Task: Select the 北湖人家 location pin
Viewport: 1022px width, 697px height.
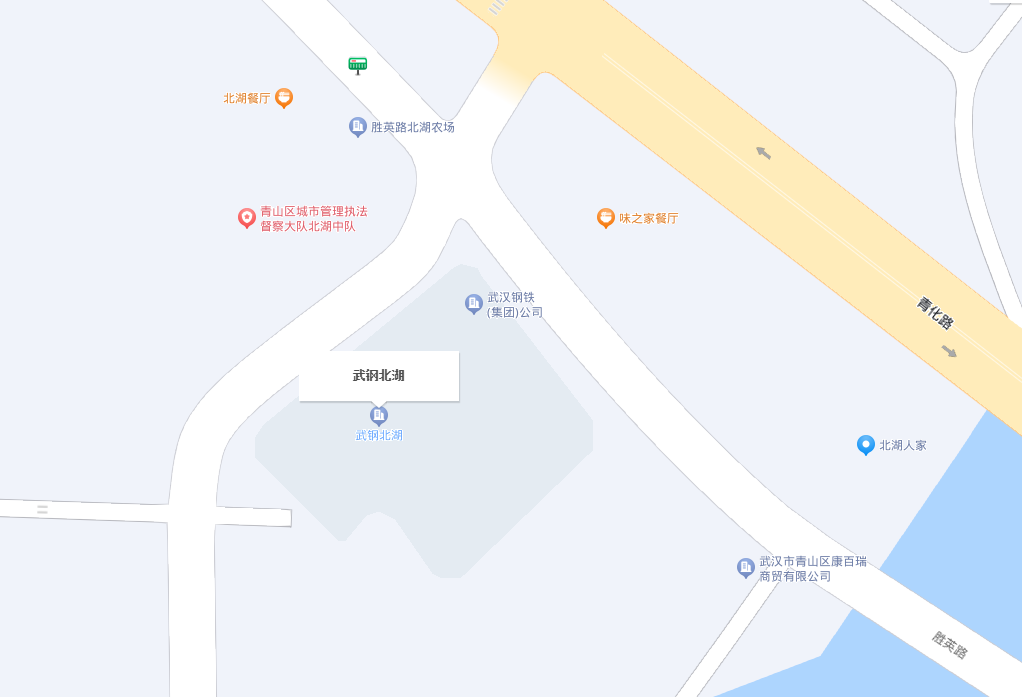Action: [x=866, y=445]
